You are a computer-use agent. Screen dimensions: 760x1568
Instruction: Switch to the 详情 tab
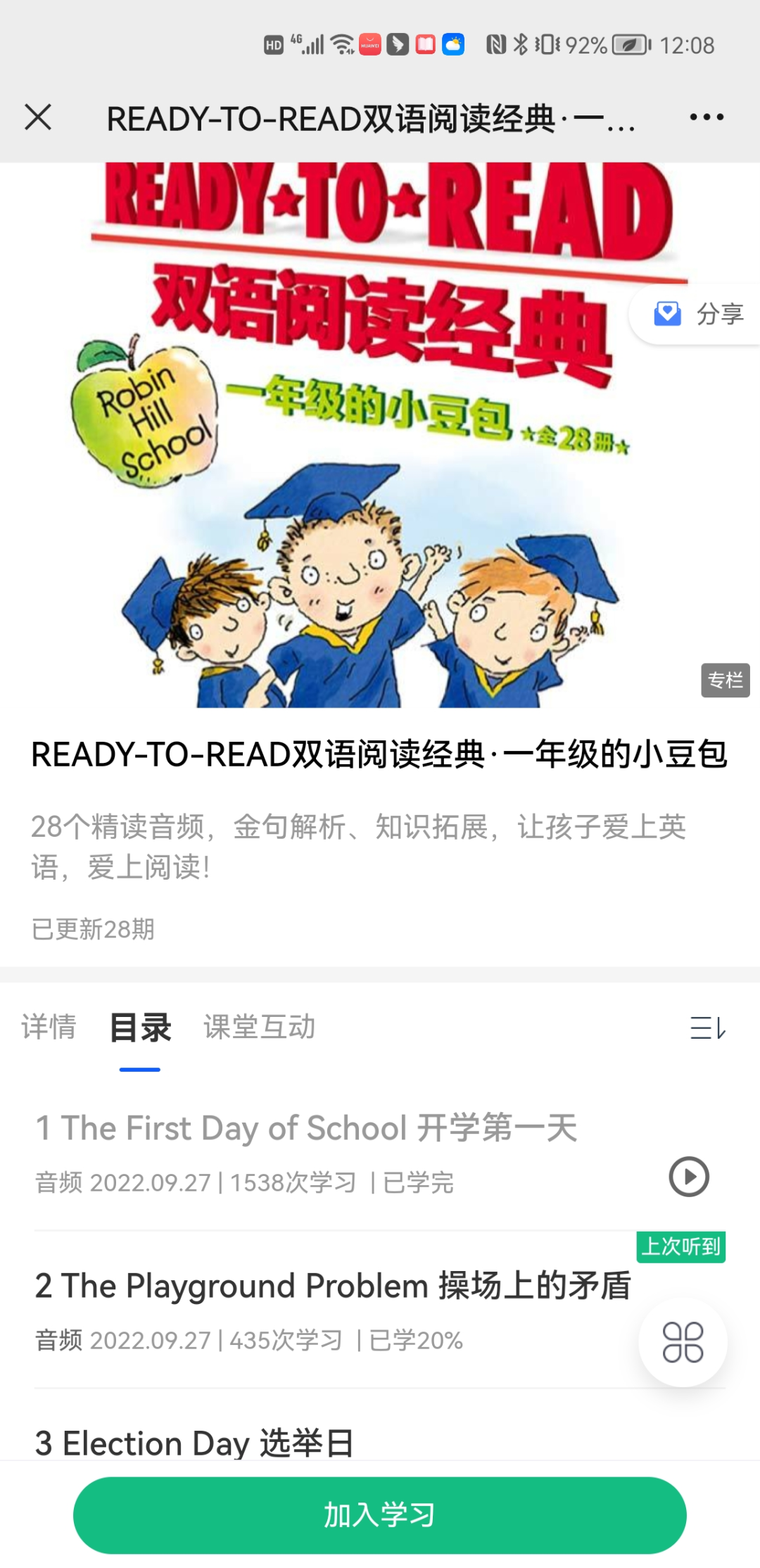click(x=49, y=1027)
